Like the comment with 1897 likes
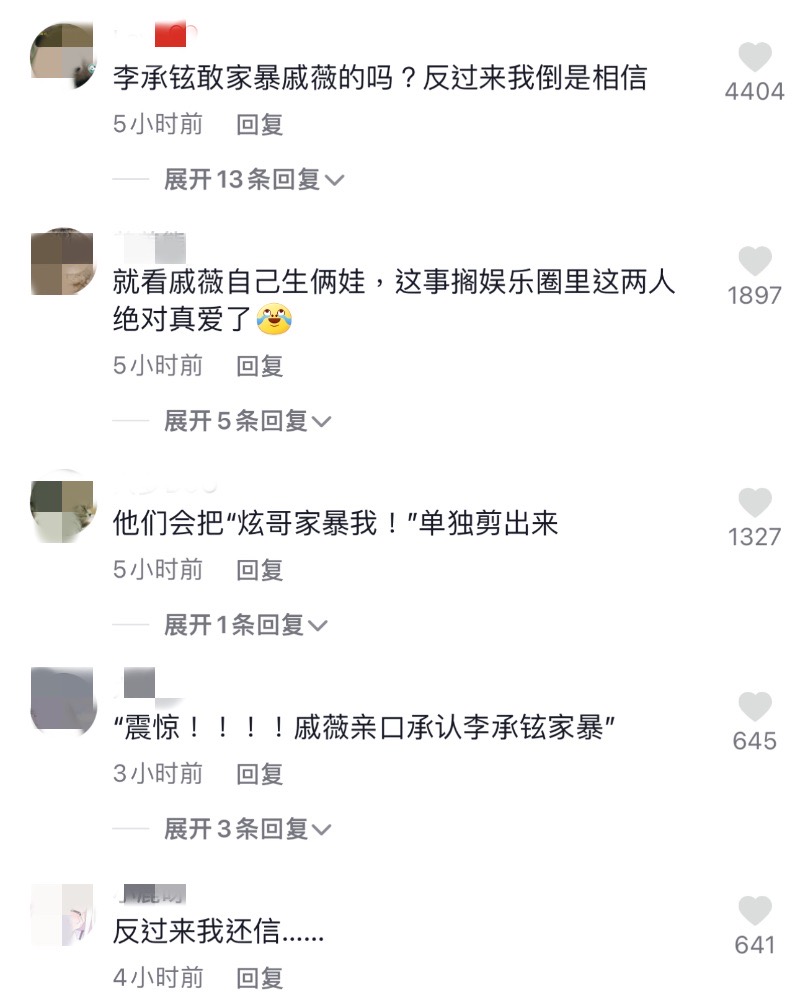This screenshot has height=1008, width=800. point(754,262)
